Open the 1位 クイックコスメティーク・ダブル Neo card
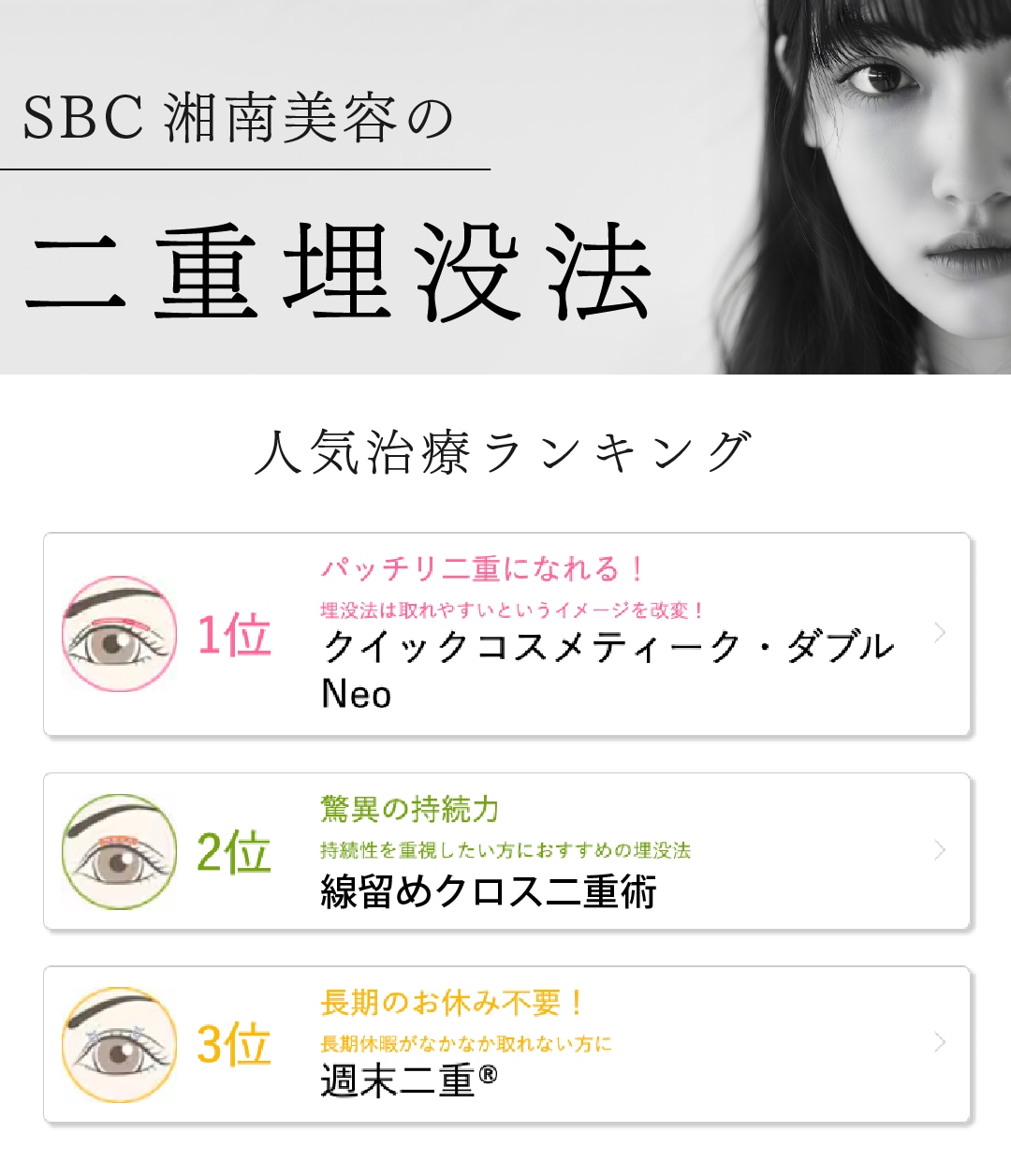 point(505,635)
